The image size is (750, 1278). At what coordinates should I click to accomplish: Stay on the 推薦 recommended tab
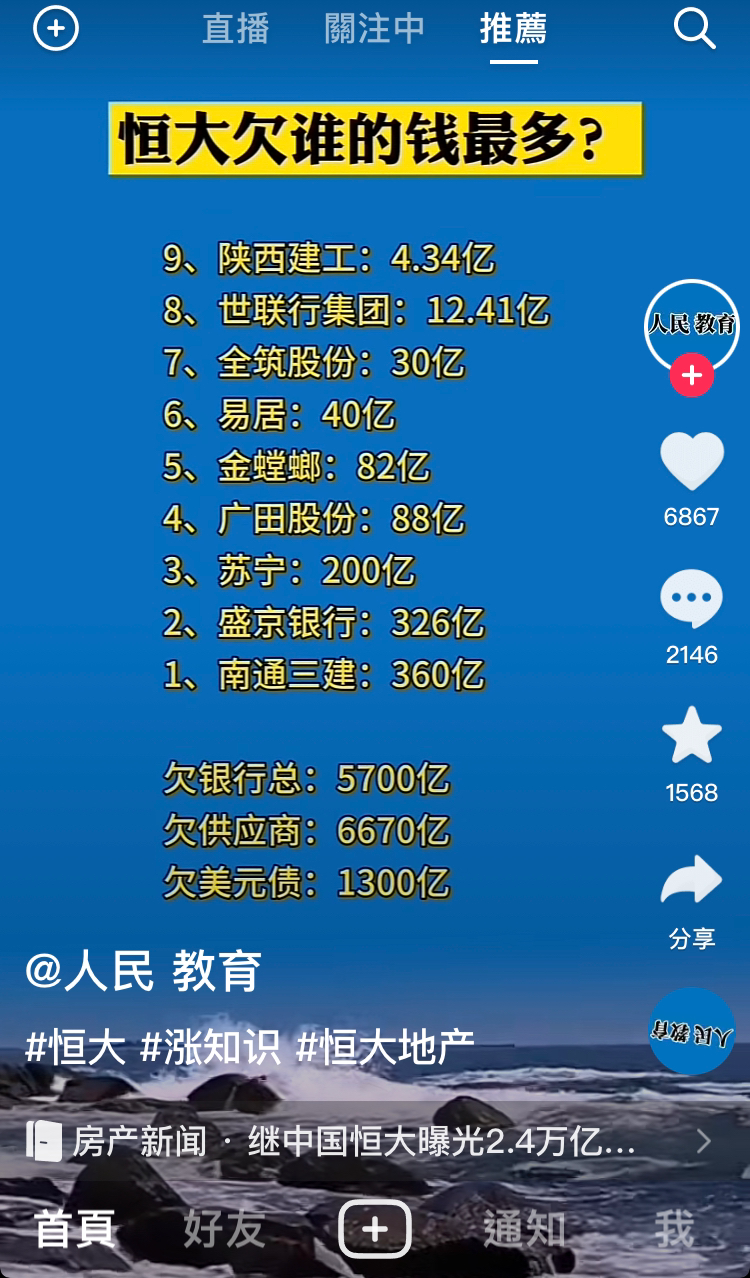tap(511, 30)
